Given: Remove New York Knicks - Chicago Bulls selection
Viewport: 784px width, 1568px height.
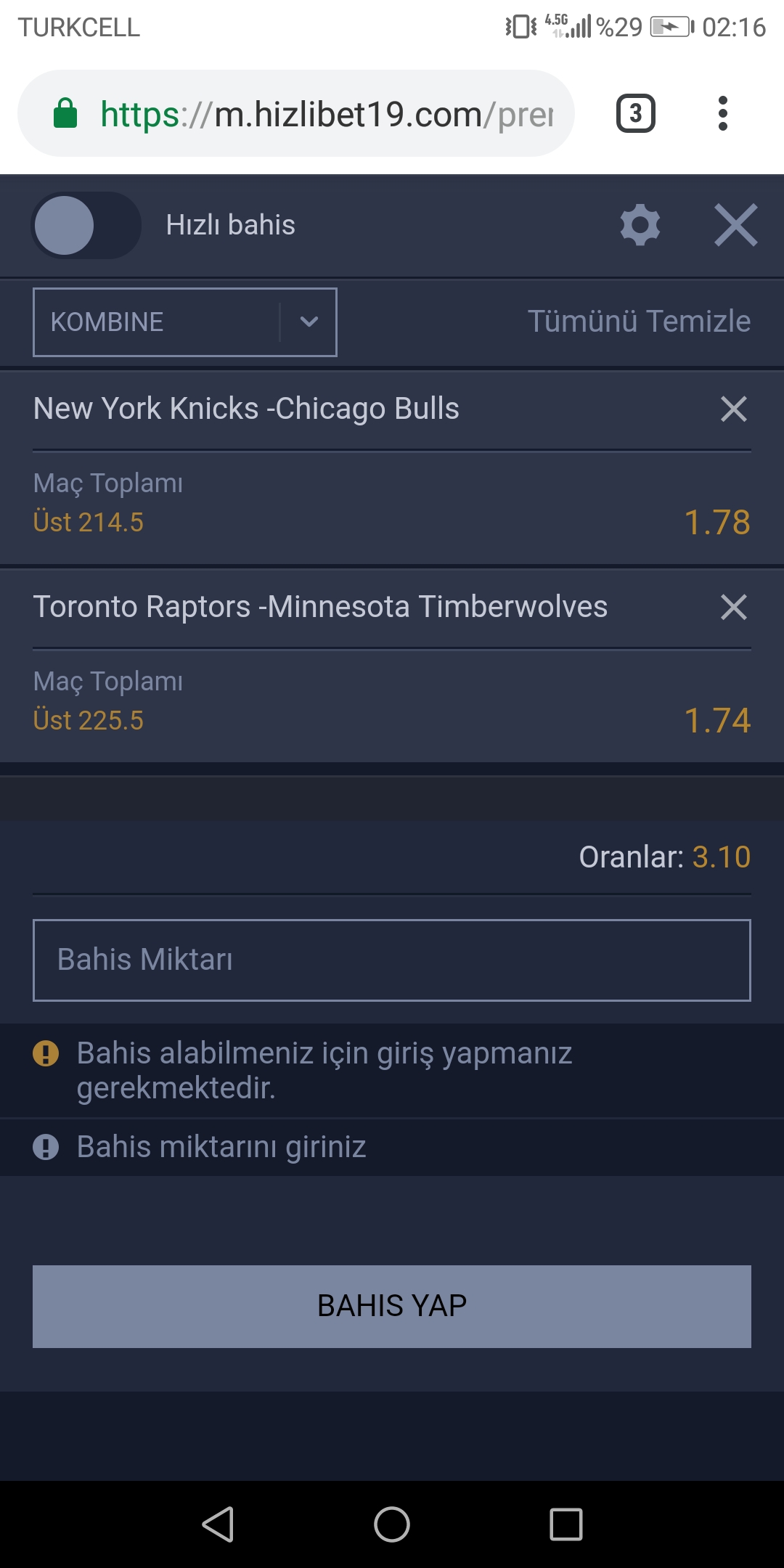Looking at the screenshot, I should pyautogui.click(x=734, y=409).
